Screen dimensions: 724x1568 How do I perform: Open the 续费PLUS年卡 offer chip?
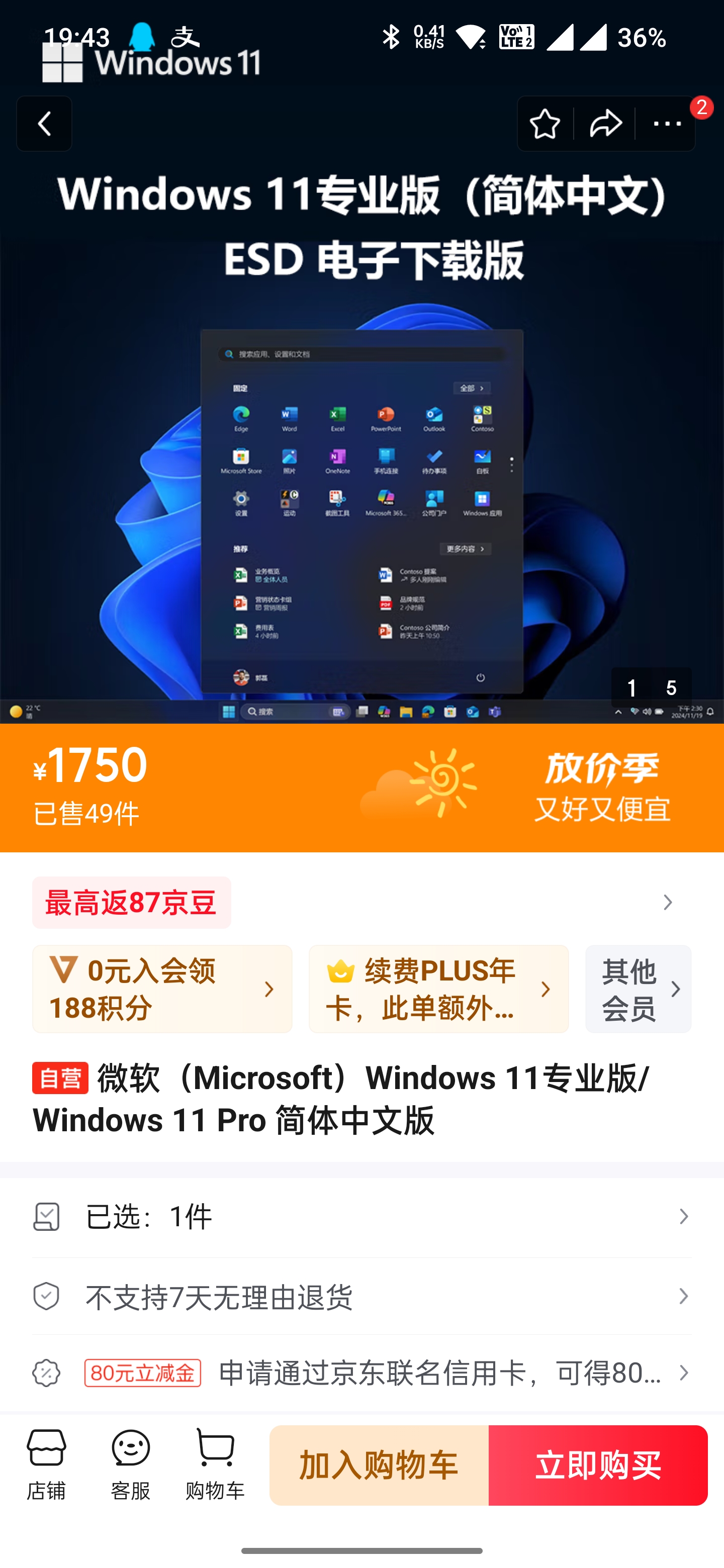click(438, 989)
